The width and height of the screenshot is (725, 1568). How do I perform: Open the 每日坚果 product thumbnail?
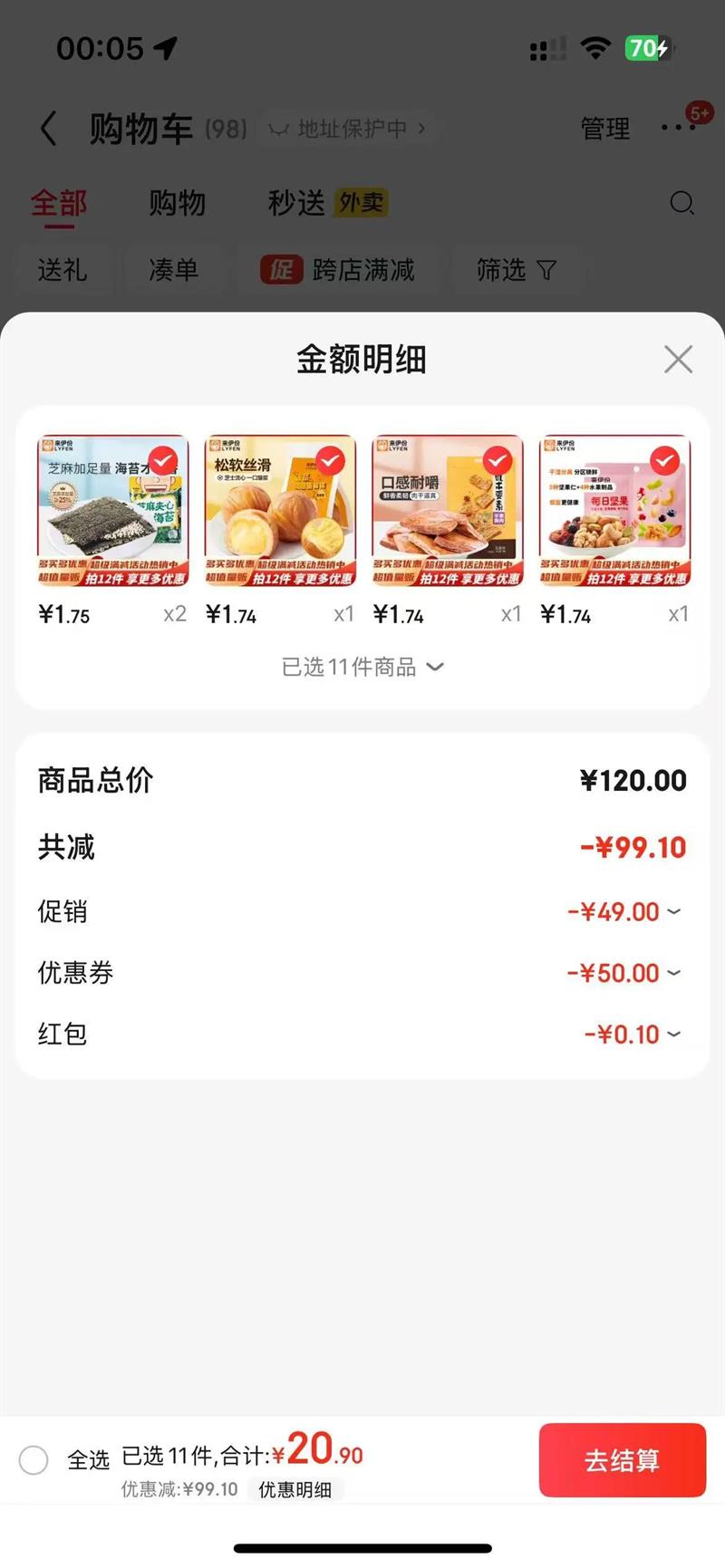pos(615,511)
